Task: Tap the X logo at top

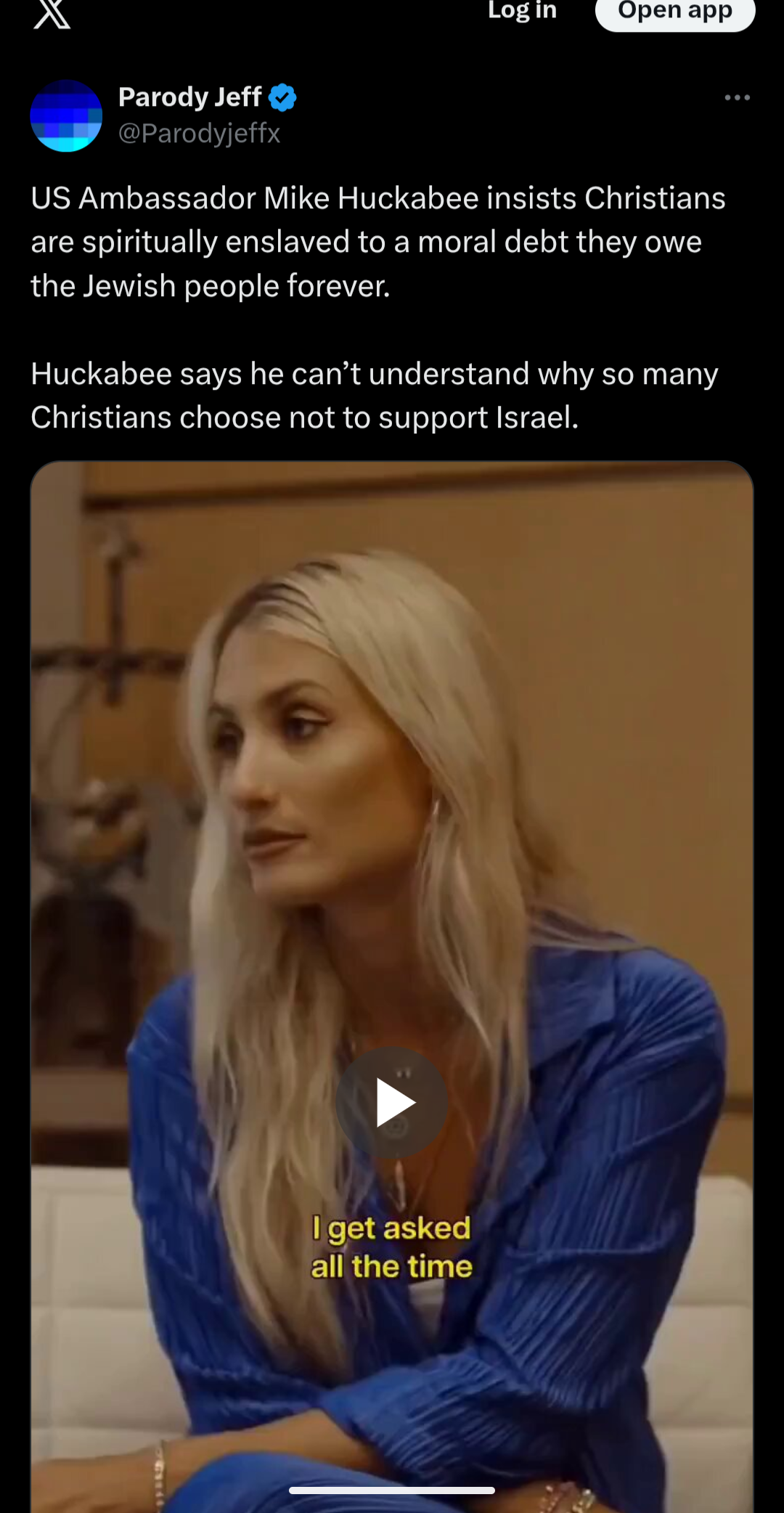Action: tap(52, 13)
